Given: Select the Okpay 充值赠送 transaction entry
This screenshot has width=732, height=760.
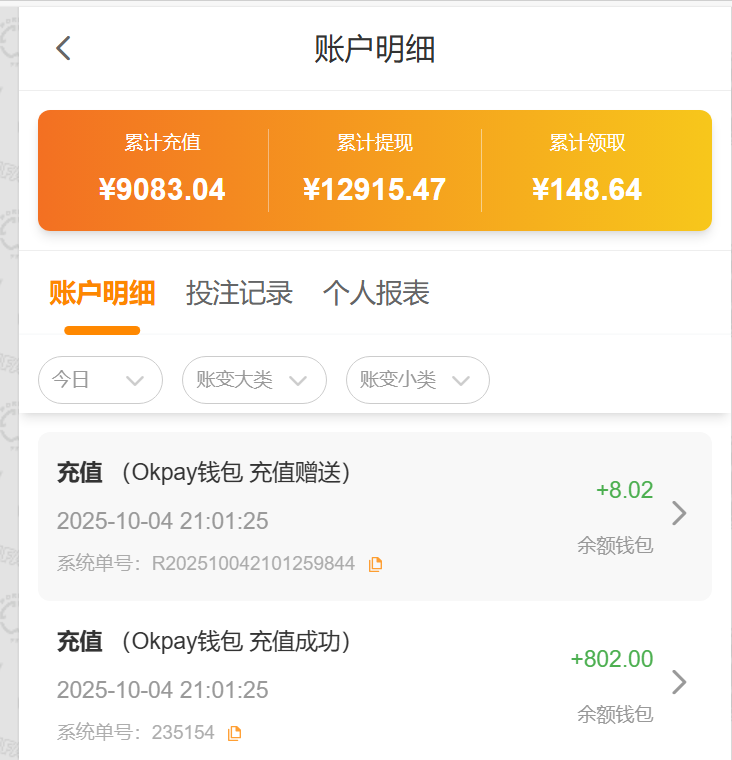Looking at the screenshot, I should [300, 513].
